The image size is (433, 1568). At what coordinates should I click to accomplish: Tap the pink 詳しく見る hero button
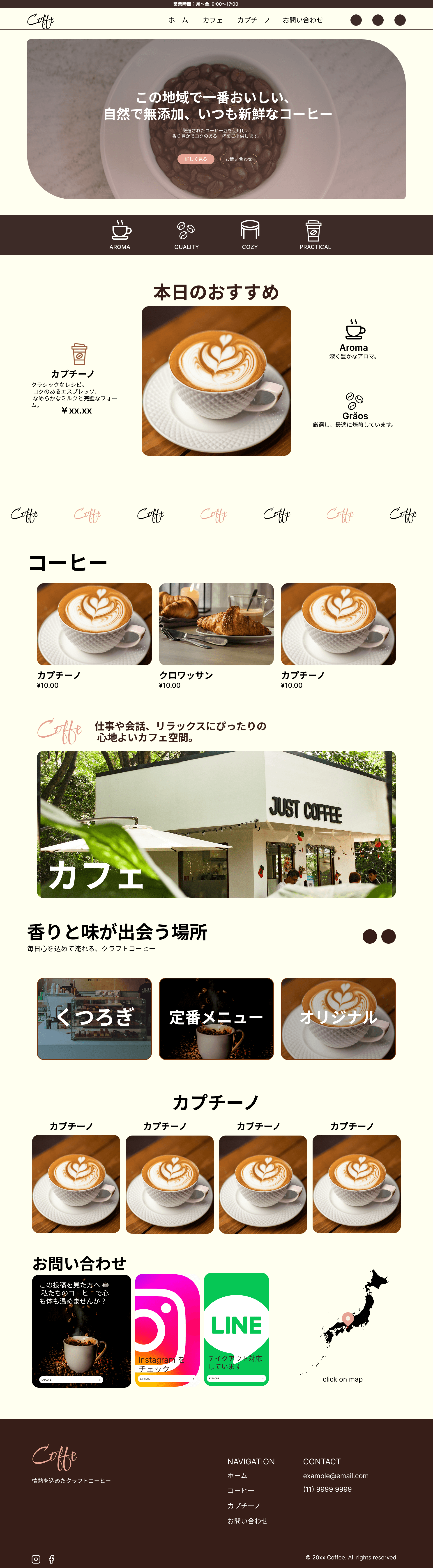tap(196, 159)
